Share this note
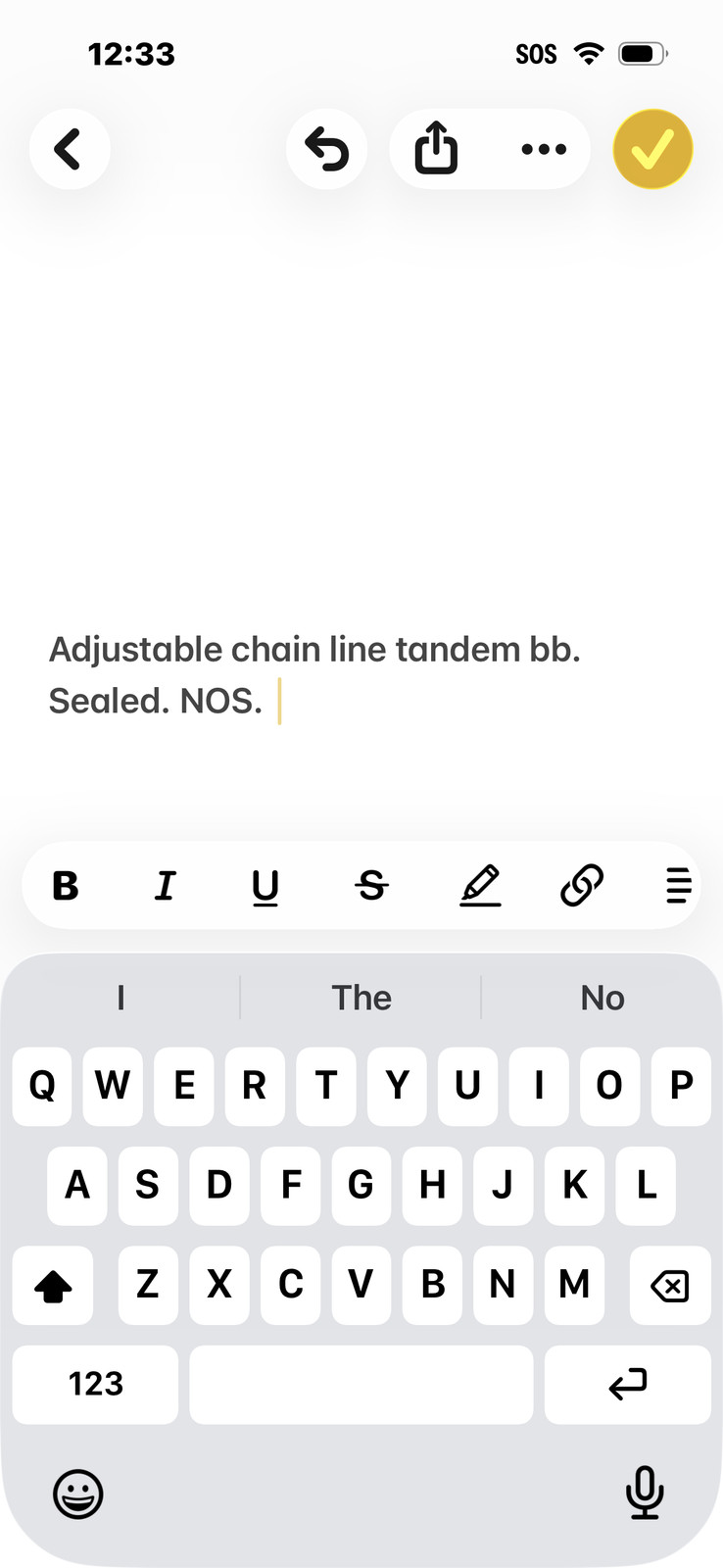The image size is (723, 1568). click(x=436, y=149)
